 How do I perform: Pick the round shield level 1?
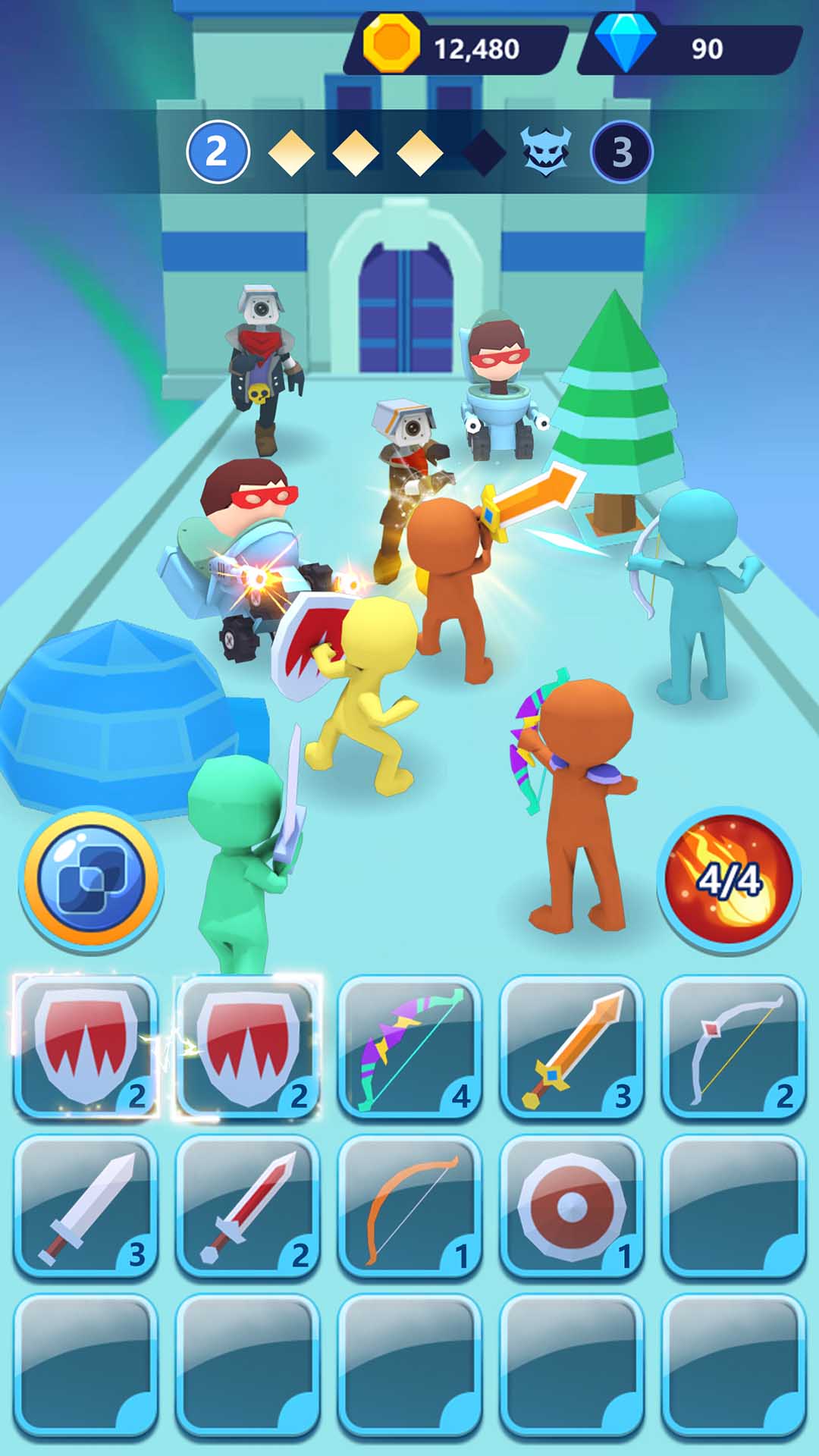(572, 1207)
